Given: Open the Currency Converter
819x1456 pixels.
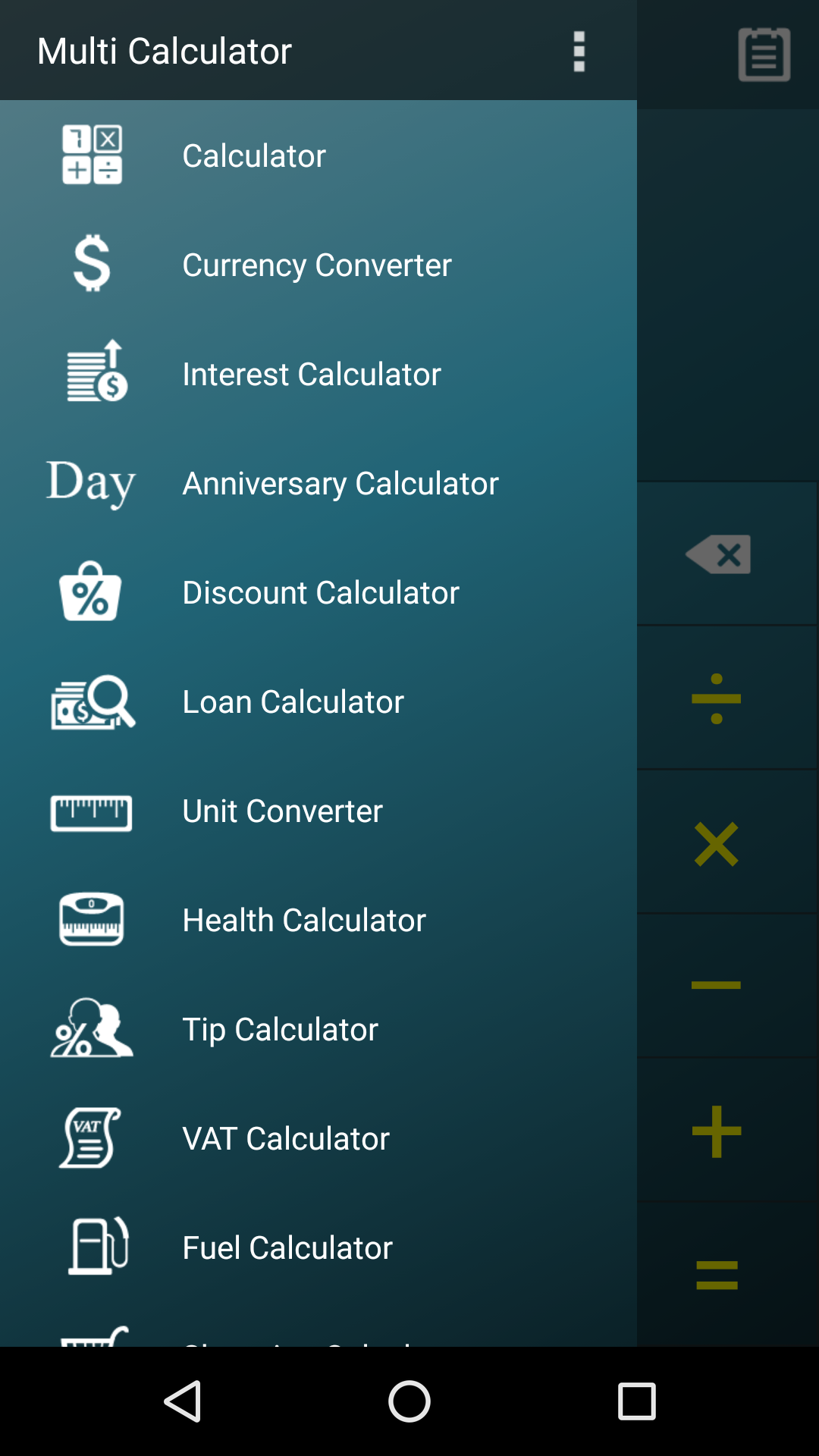Looking at the screenshot, I should [90, 264].
